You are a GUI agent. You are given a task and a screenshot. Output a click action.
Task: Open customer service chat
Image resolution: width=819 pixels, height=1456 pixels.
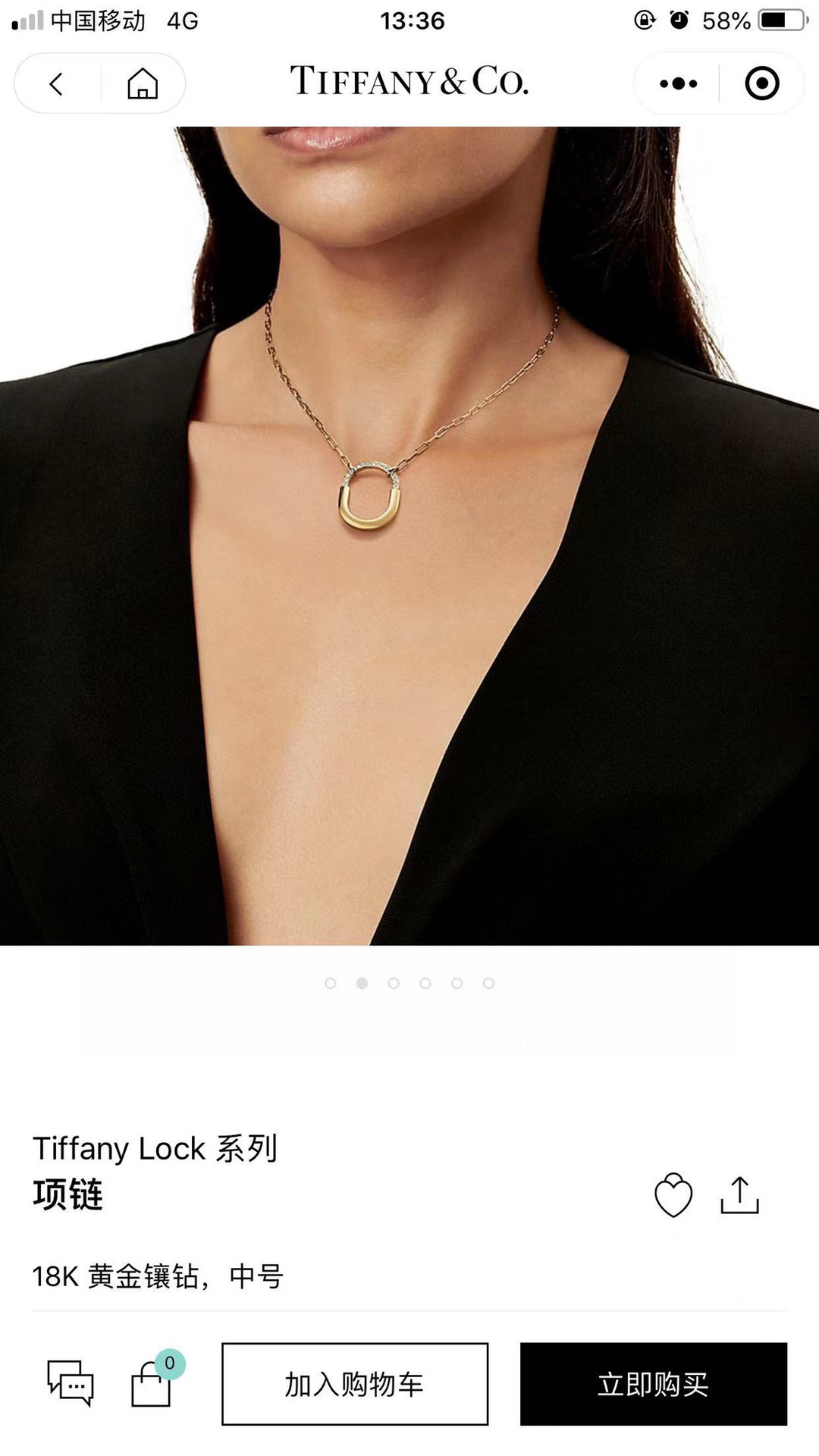(70, 1382)
